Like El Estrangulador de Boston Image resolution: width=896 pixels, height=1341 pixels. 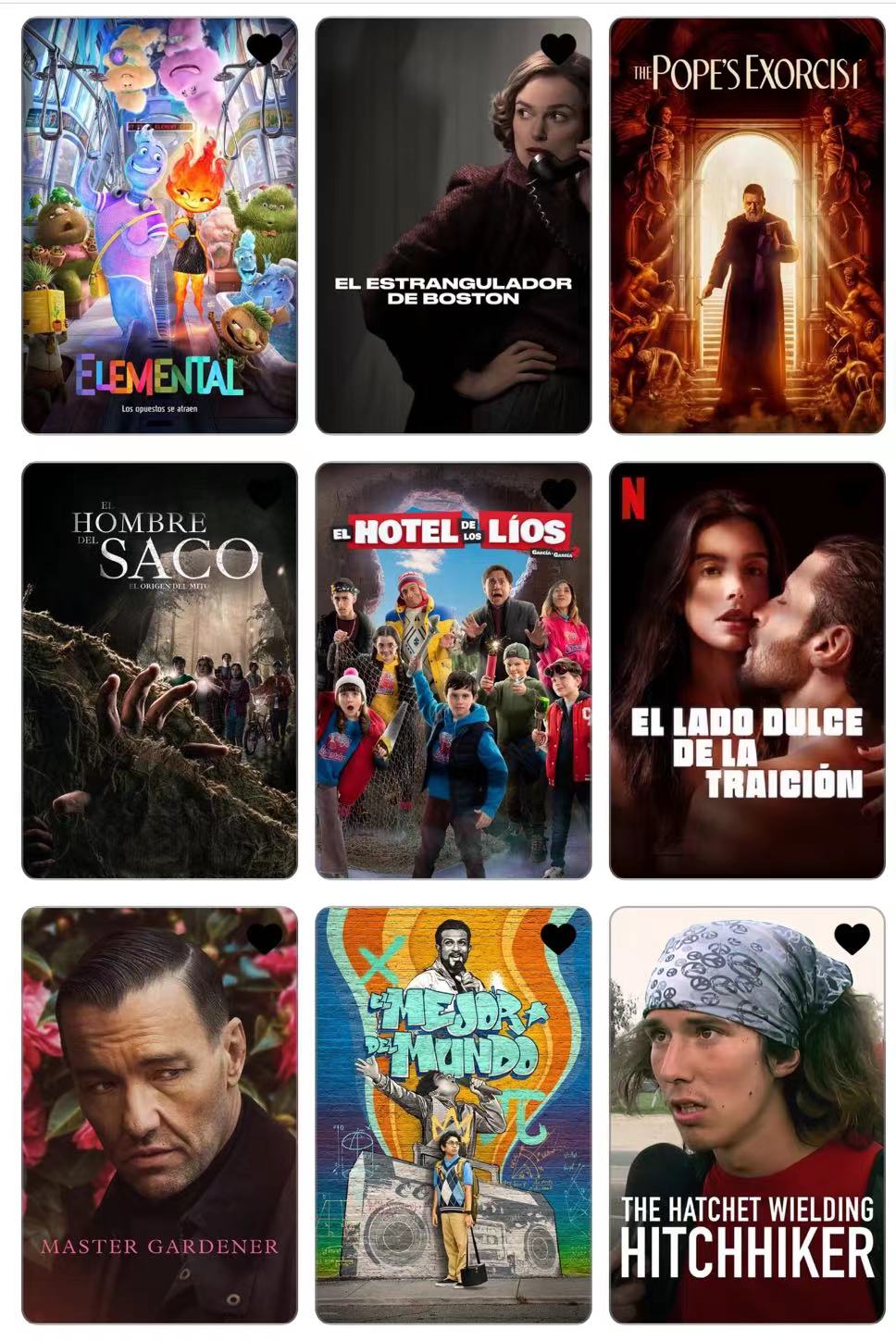(558, 48)
